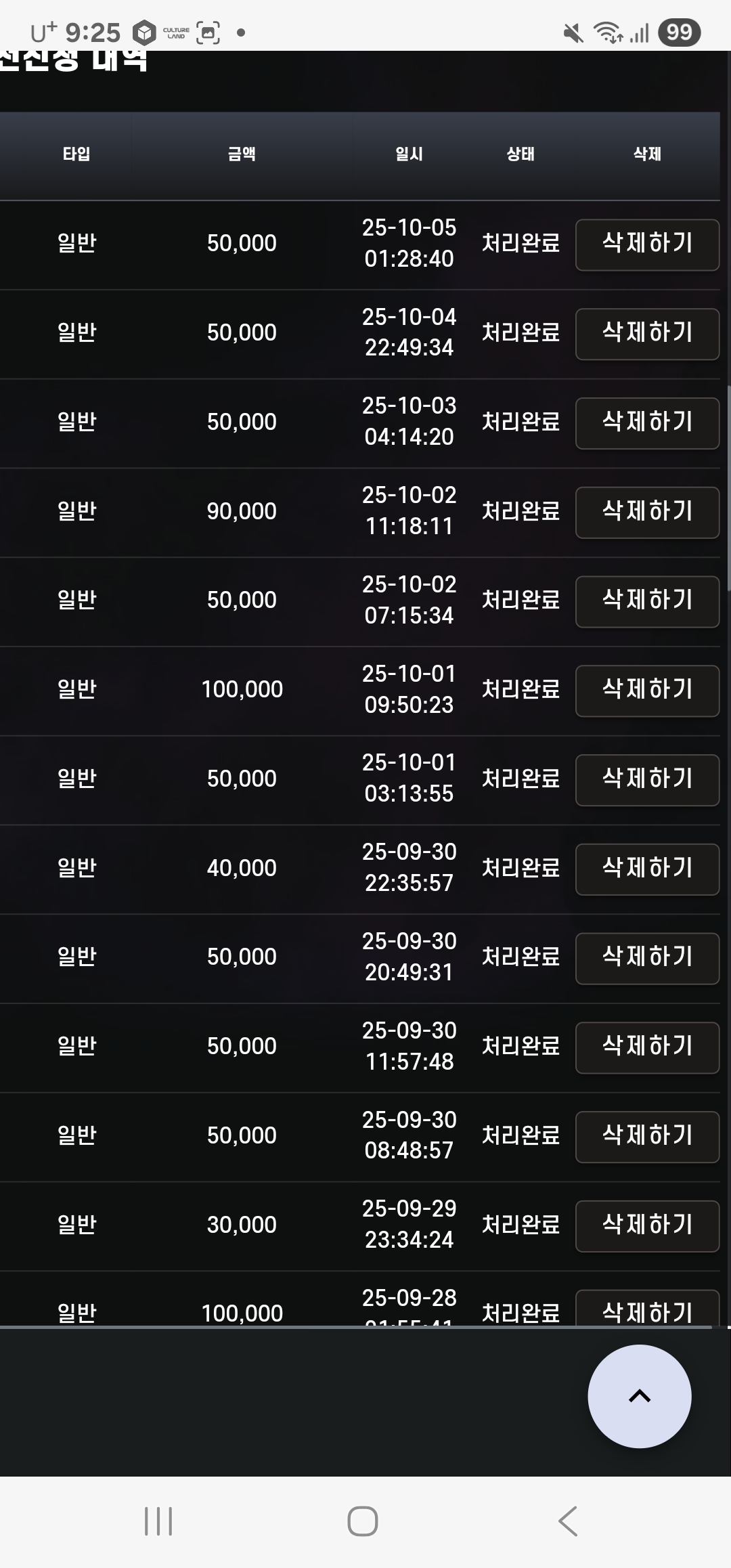731x1568 pixels.
Task: Delete the 25-09-30 20:49:31 entry
Action: 647,958
